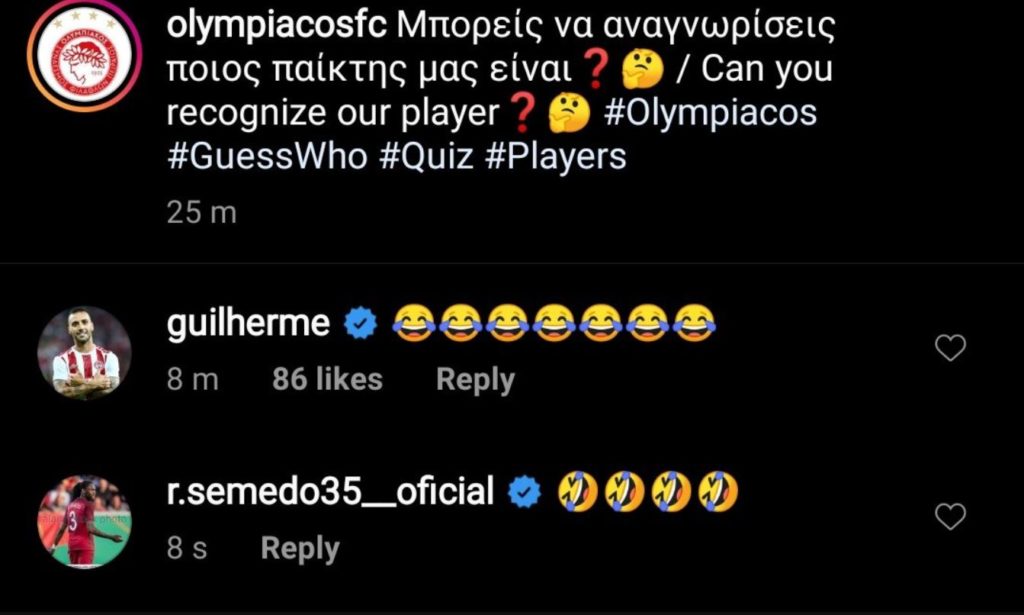1024x615 pixels.
Task: Open the #GuessWho hashtag
Action: [x=266, y=157]
